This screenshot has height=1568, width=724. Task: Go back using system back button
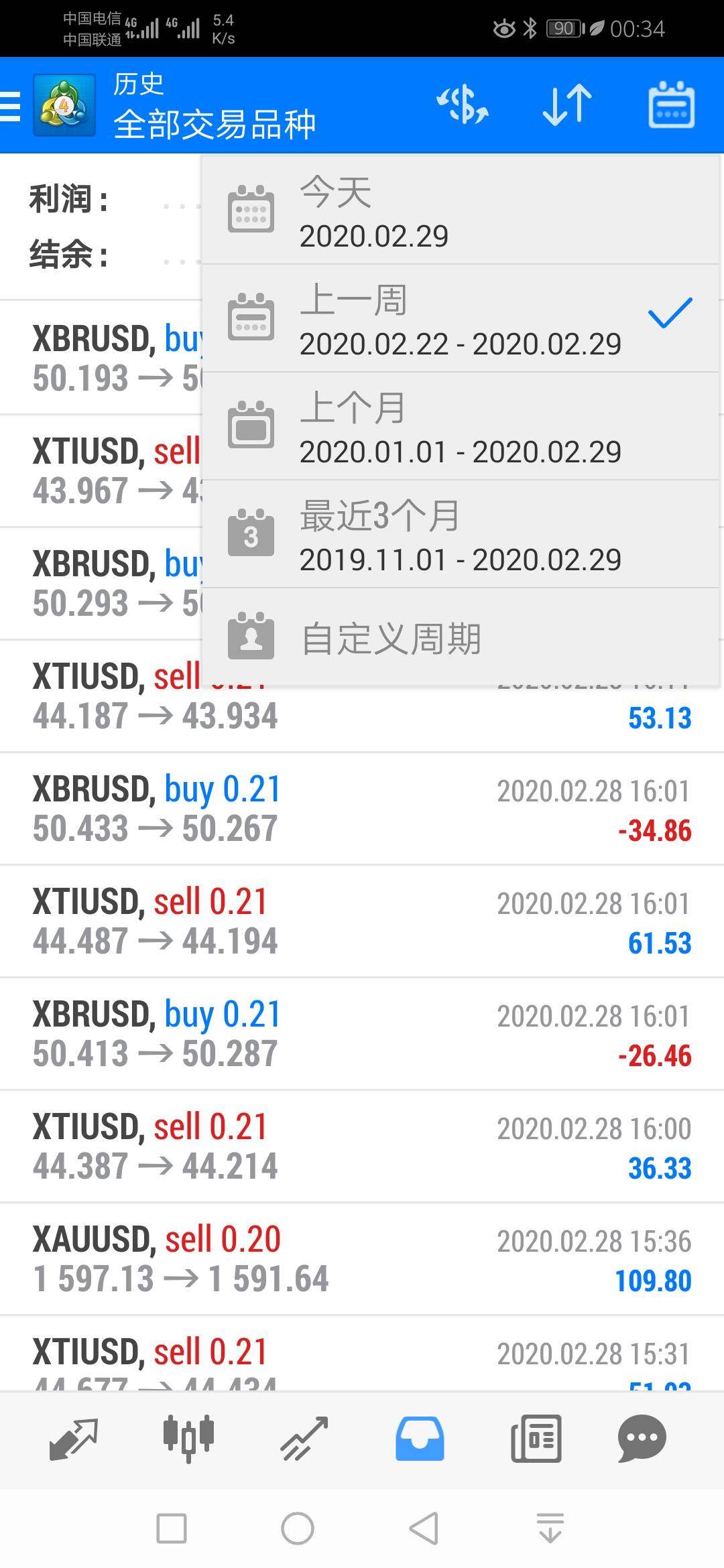coord(424,1528)
